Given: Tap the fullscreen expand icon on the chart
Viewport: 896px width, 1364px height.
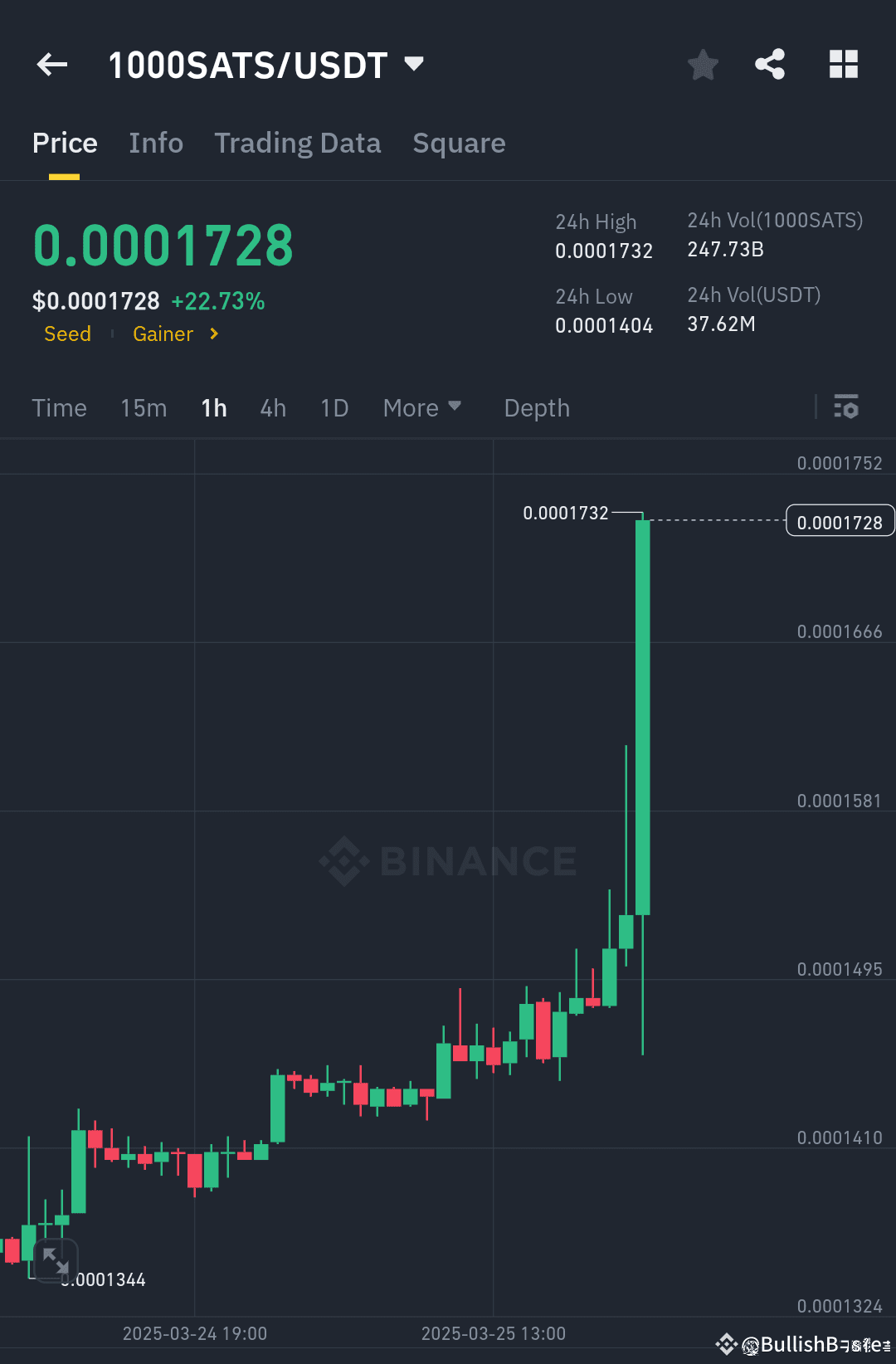Looking at the screenshot, I should 56,1260.
